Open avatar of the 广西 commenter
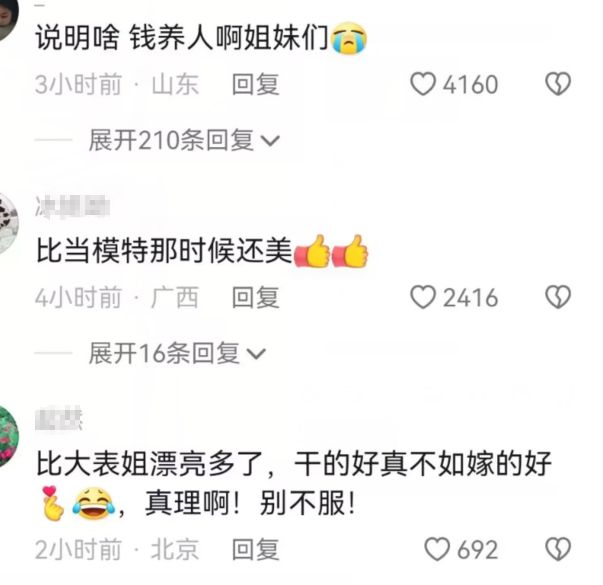Image resolution: width=603 pixels, height=585 pixels. 8,226
